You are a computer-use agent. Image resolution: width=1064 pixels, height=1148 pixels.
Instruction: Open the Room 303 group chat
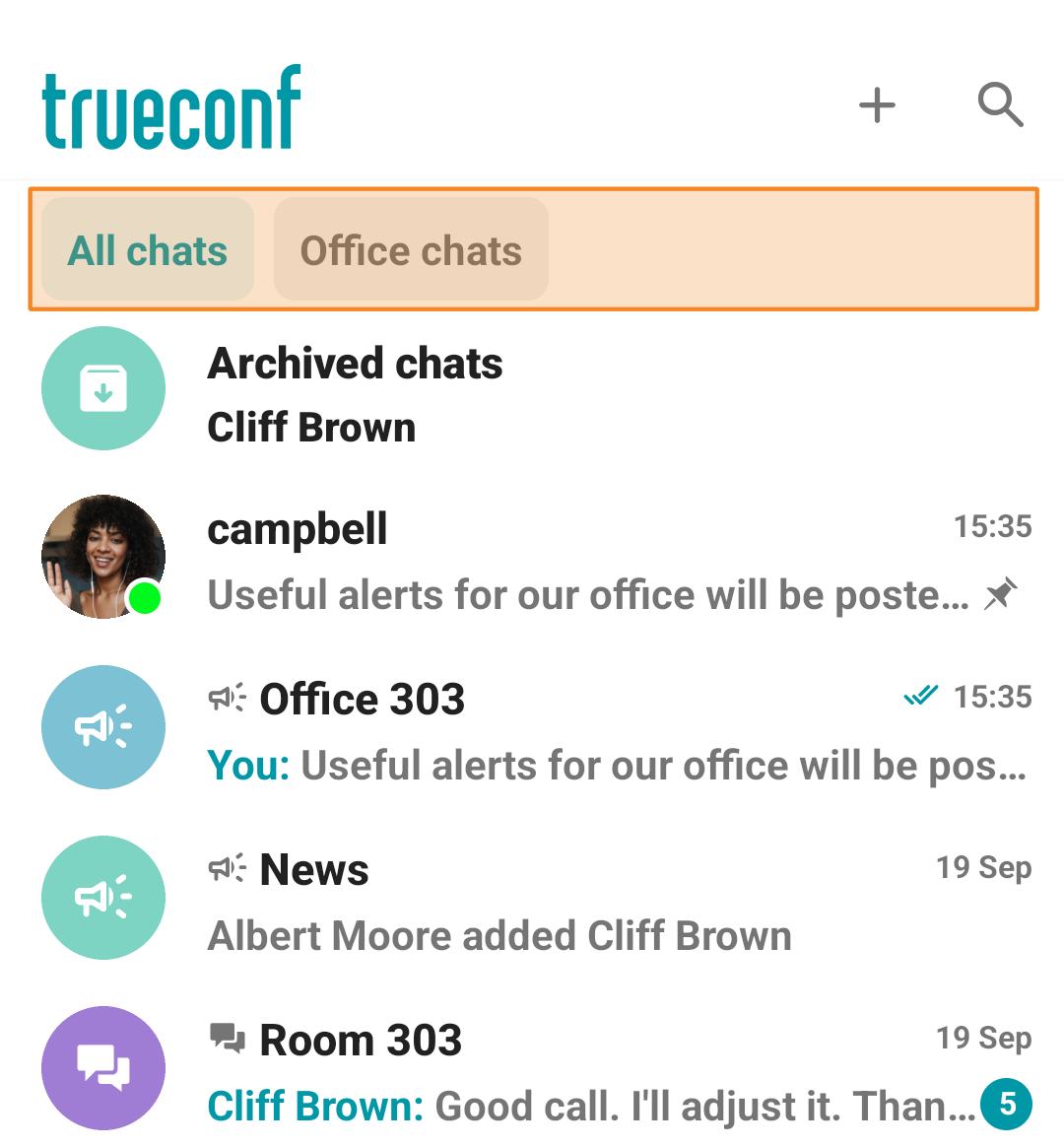coord(532,1071)
